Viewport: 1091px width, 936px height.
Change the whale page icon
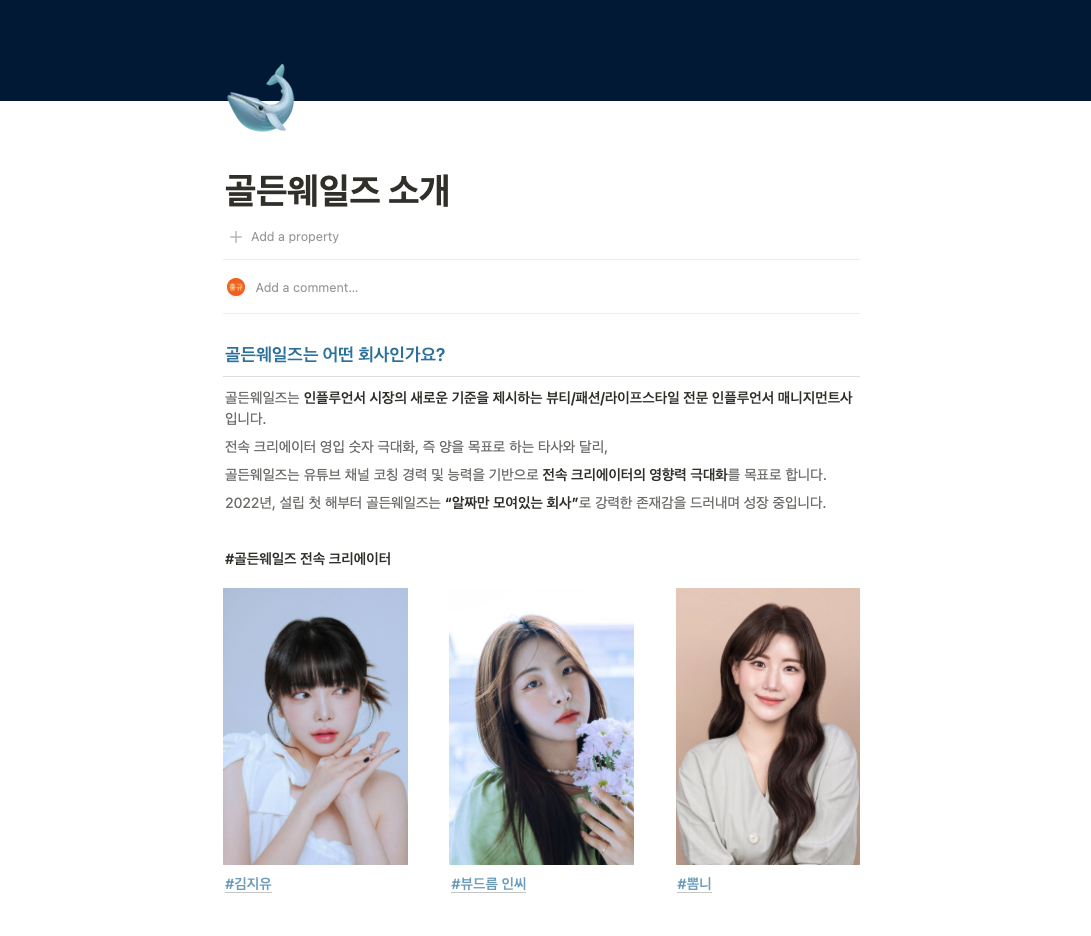point(261,98)
